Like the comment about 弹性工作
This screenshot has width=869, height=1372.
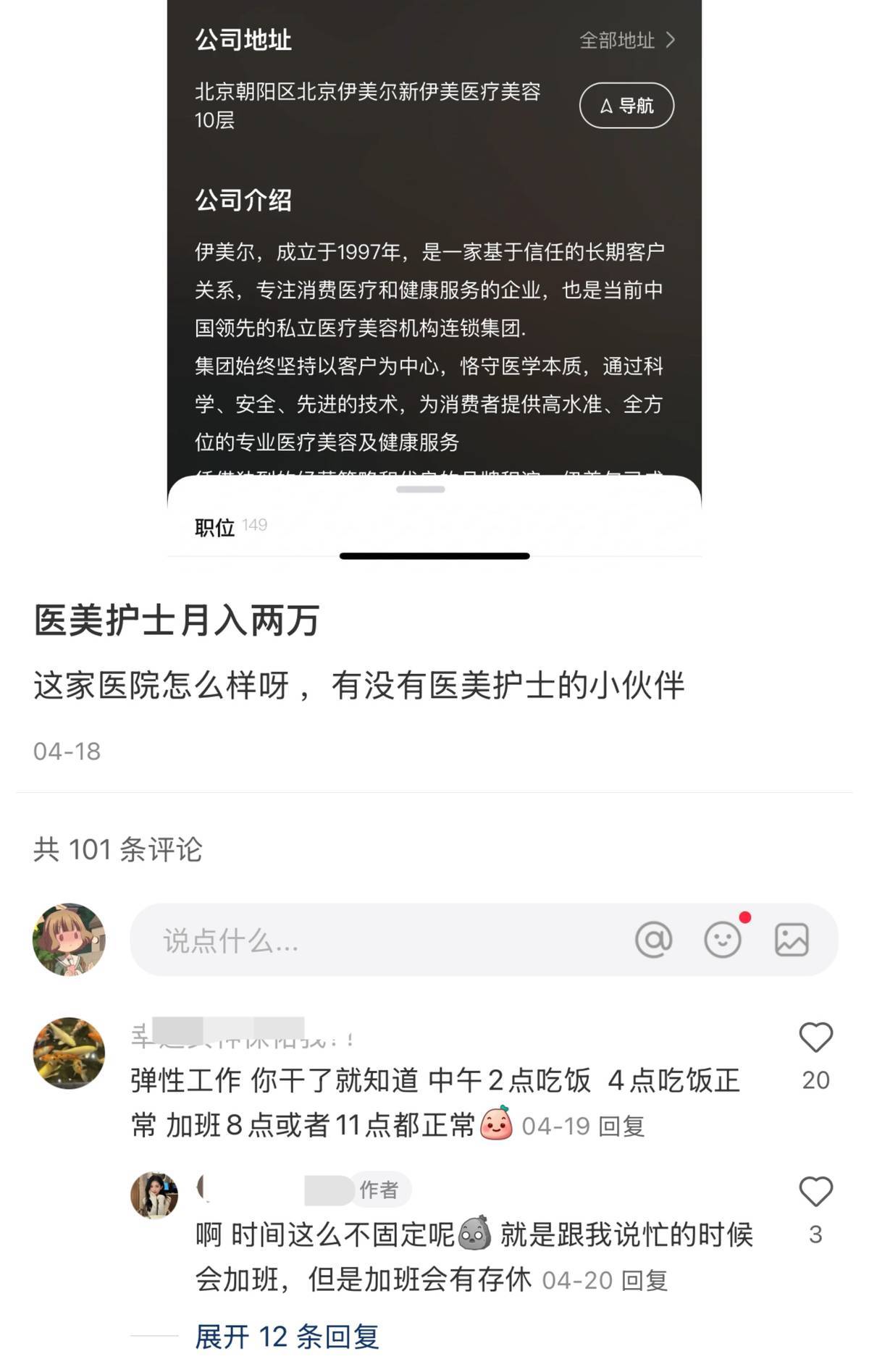pyautogui.click(x=815, y=1038)
